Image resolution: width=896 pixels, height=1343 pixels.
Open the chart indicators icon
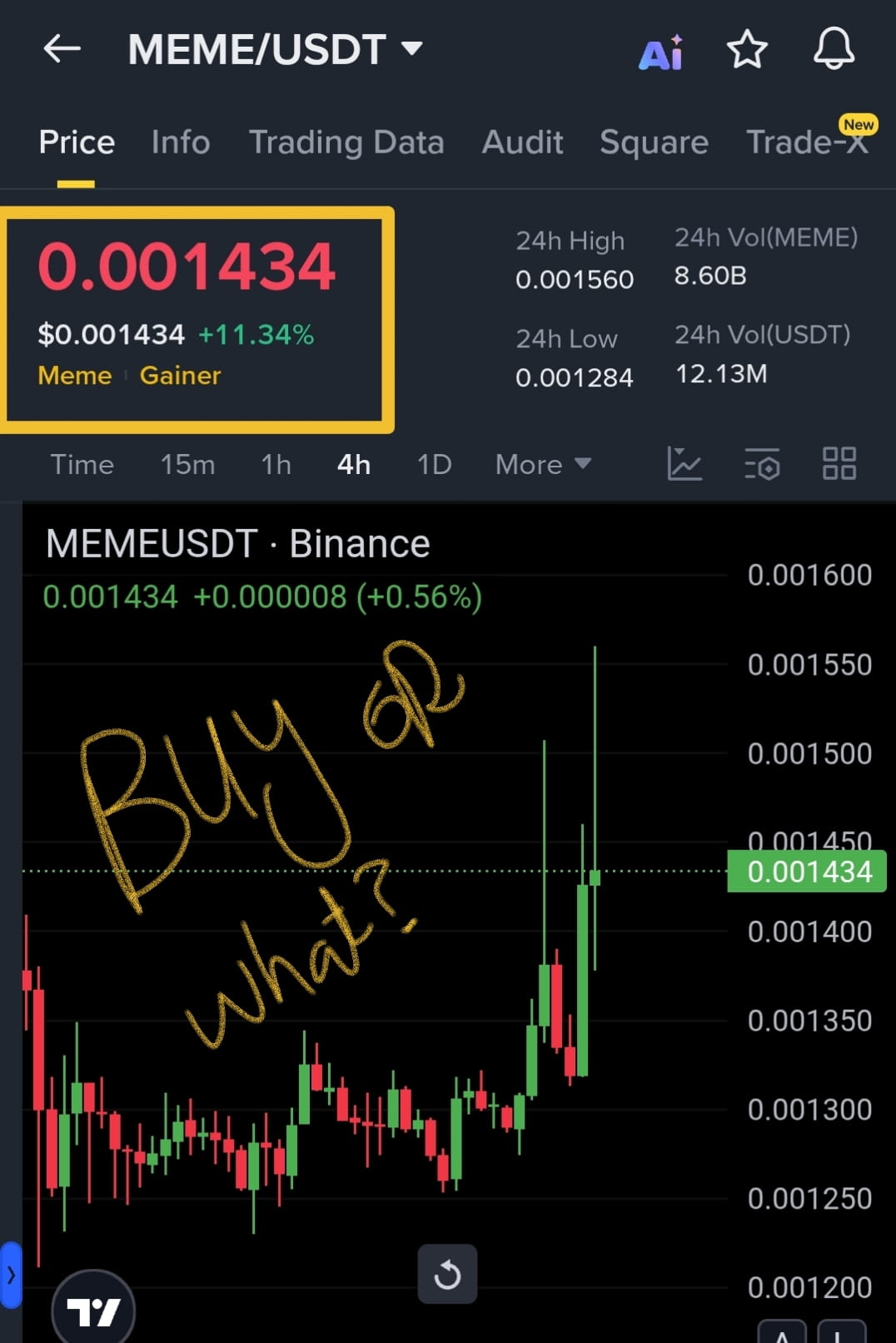click(684, 464)
